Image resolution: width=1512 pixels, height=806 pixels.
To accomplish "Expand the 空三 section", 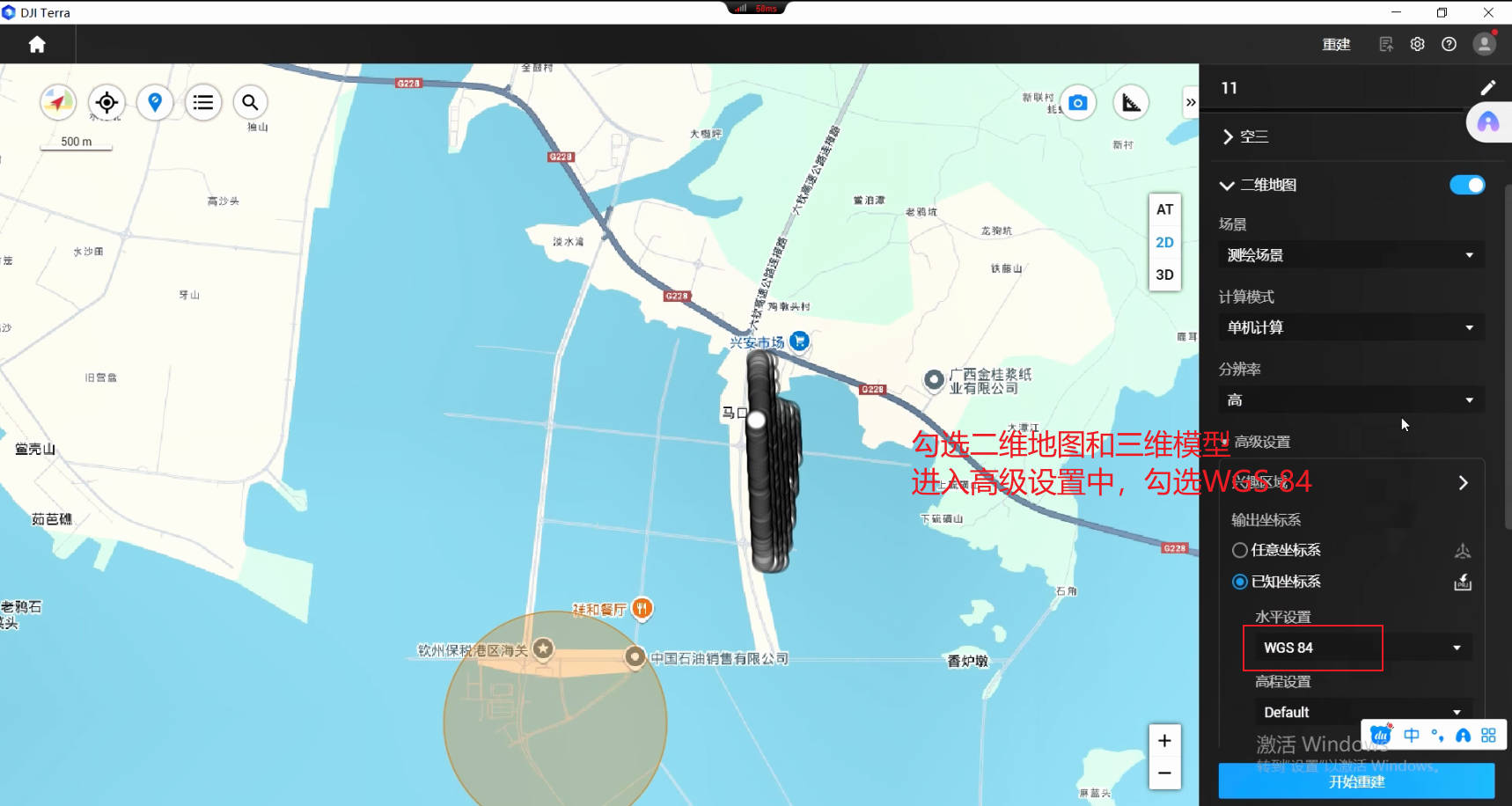I will pyautogui.click(x=1228, y=136).
